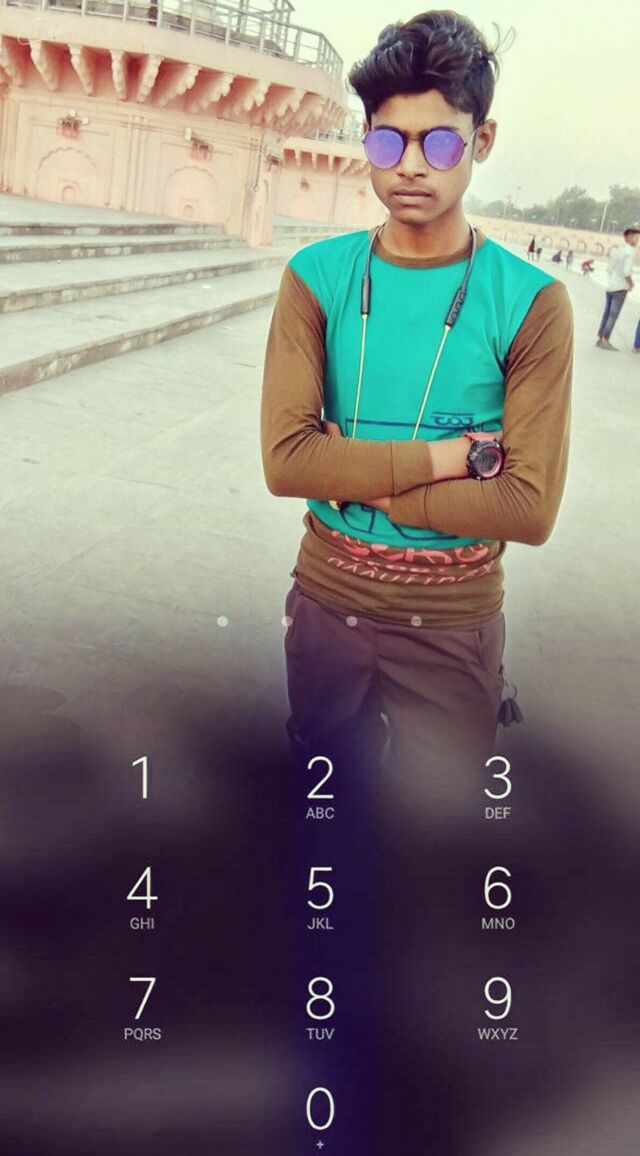
Task: Tap the 2 ABC key
Action: 320,787
